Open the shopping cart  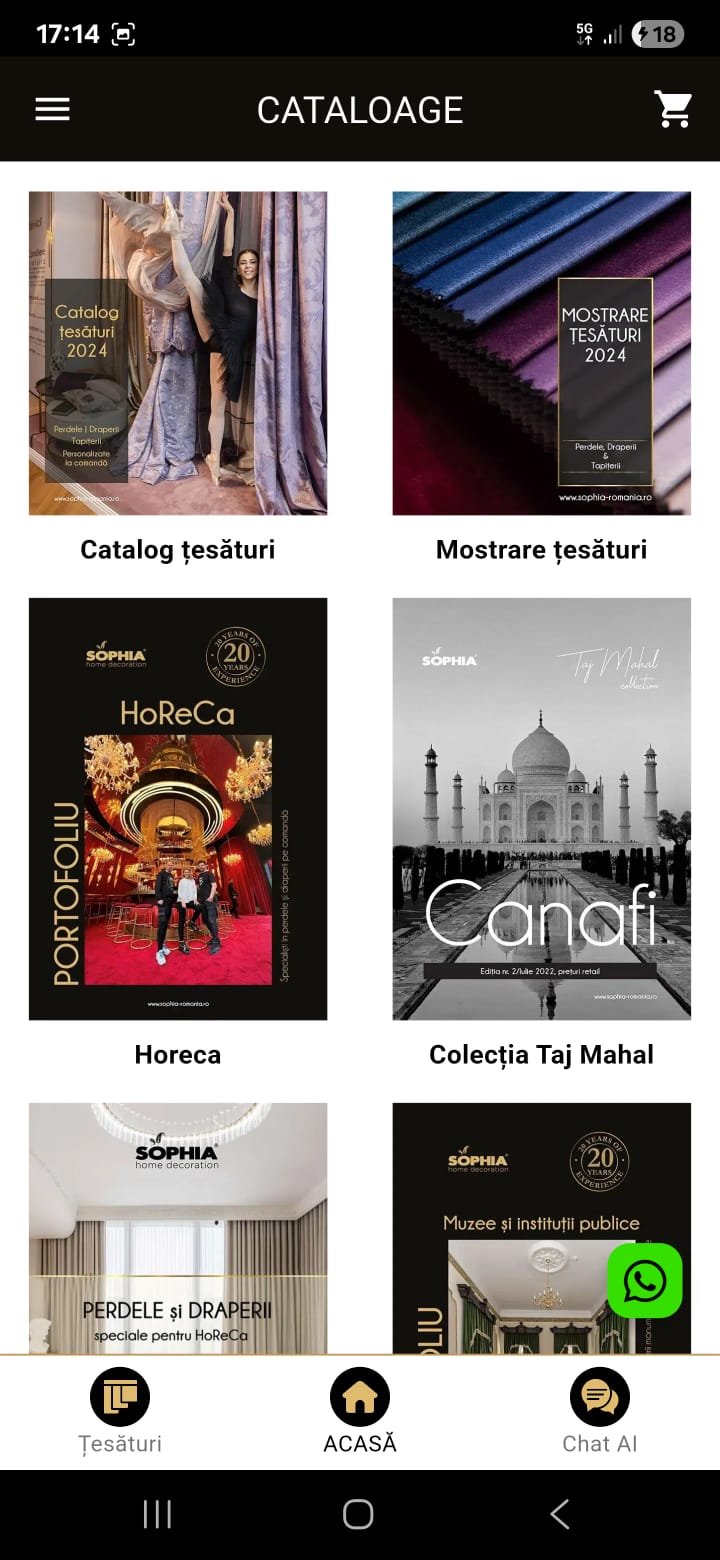point(673,109)
